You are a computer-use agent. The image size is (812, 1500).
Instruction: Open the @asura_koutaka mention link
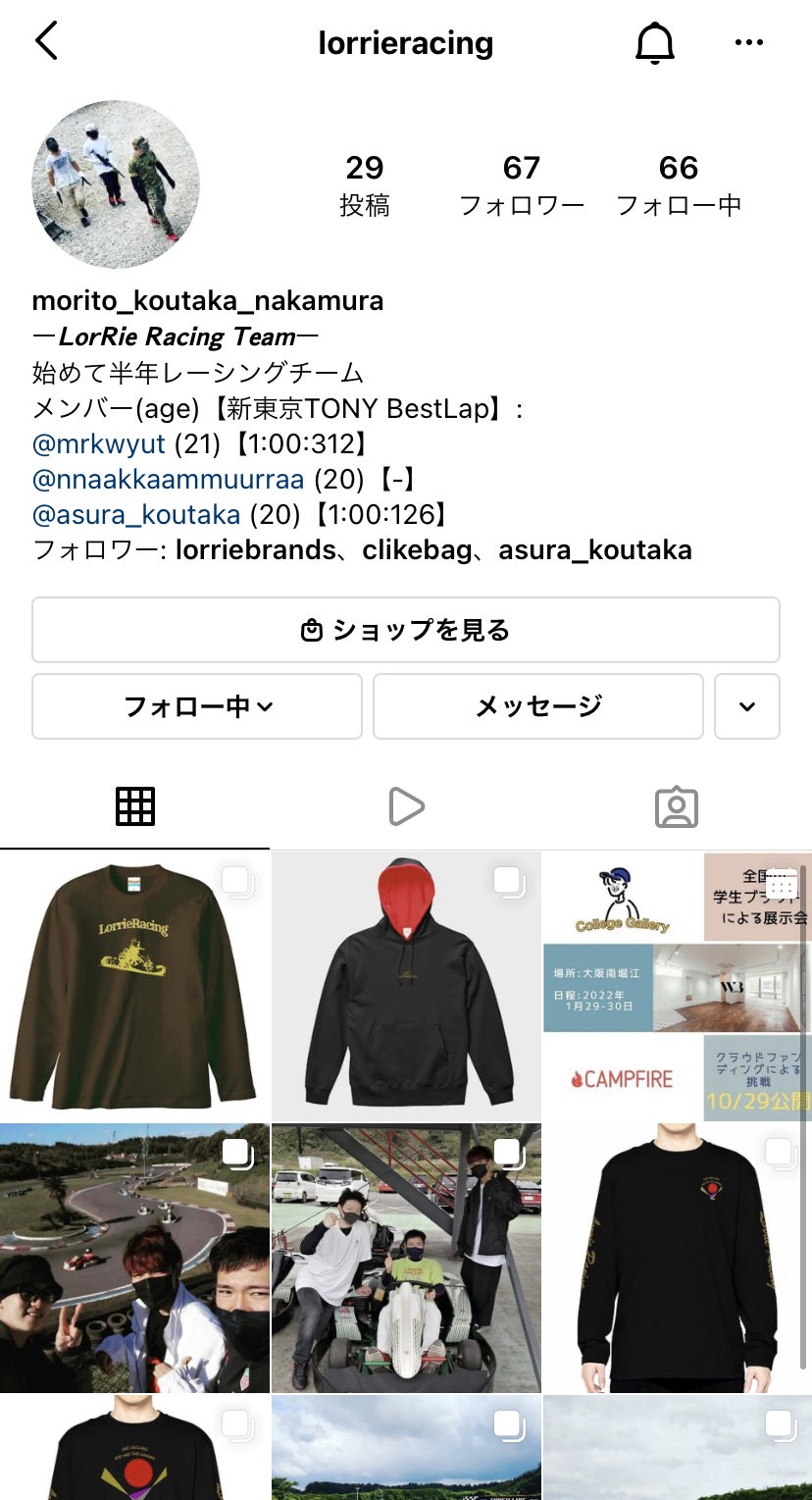(136, 514)
